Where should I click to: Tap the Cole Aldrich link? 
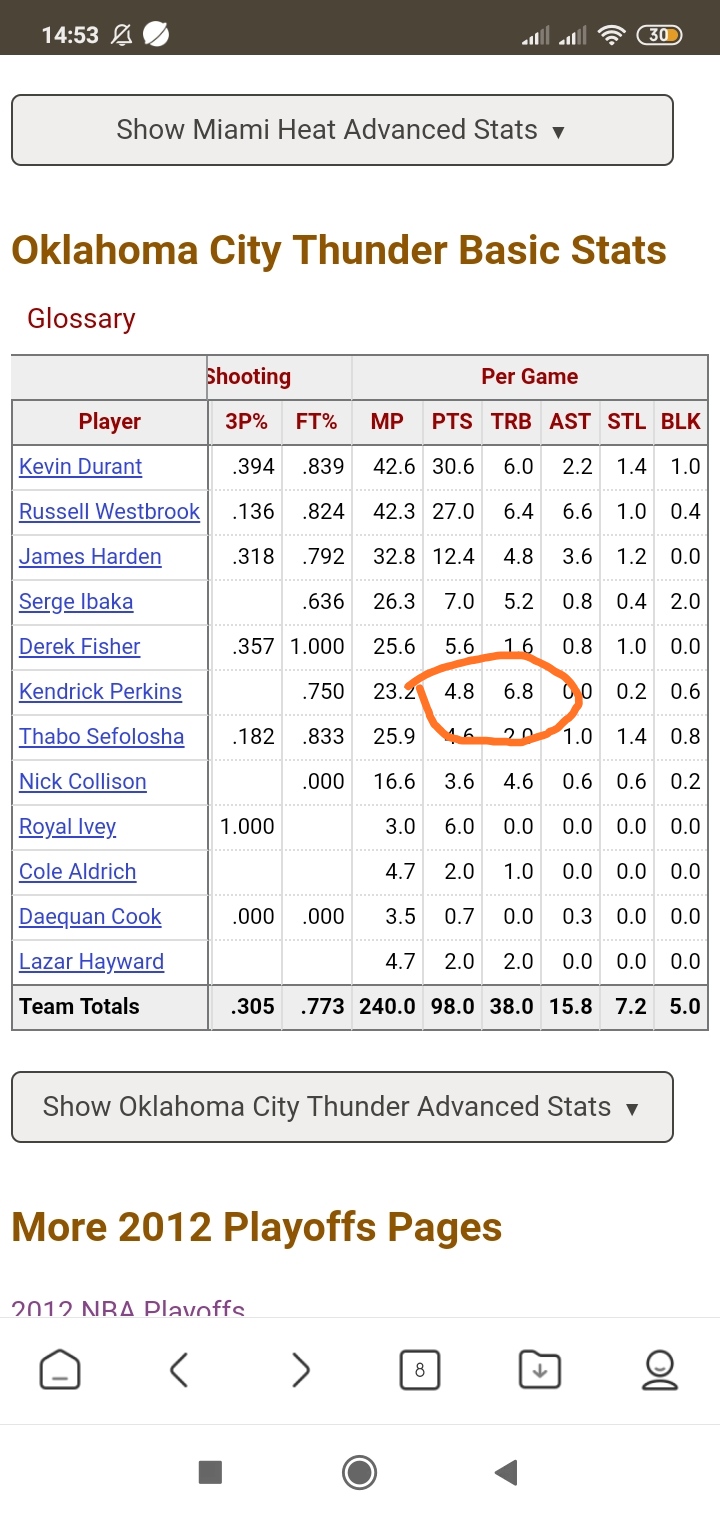pyautogui.click(x=78, y=872)
